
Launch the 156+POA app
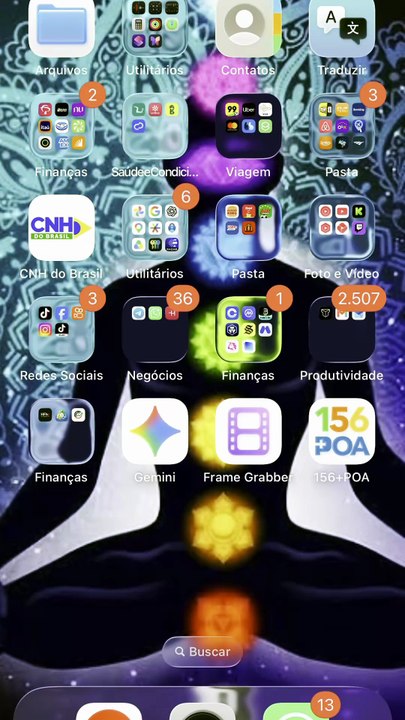point(342,431)
